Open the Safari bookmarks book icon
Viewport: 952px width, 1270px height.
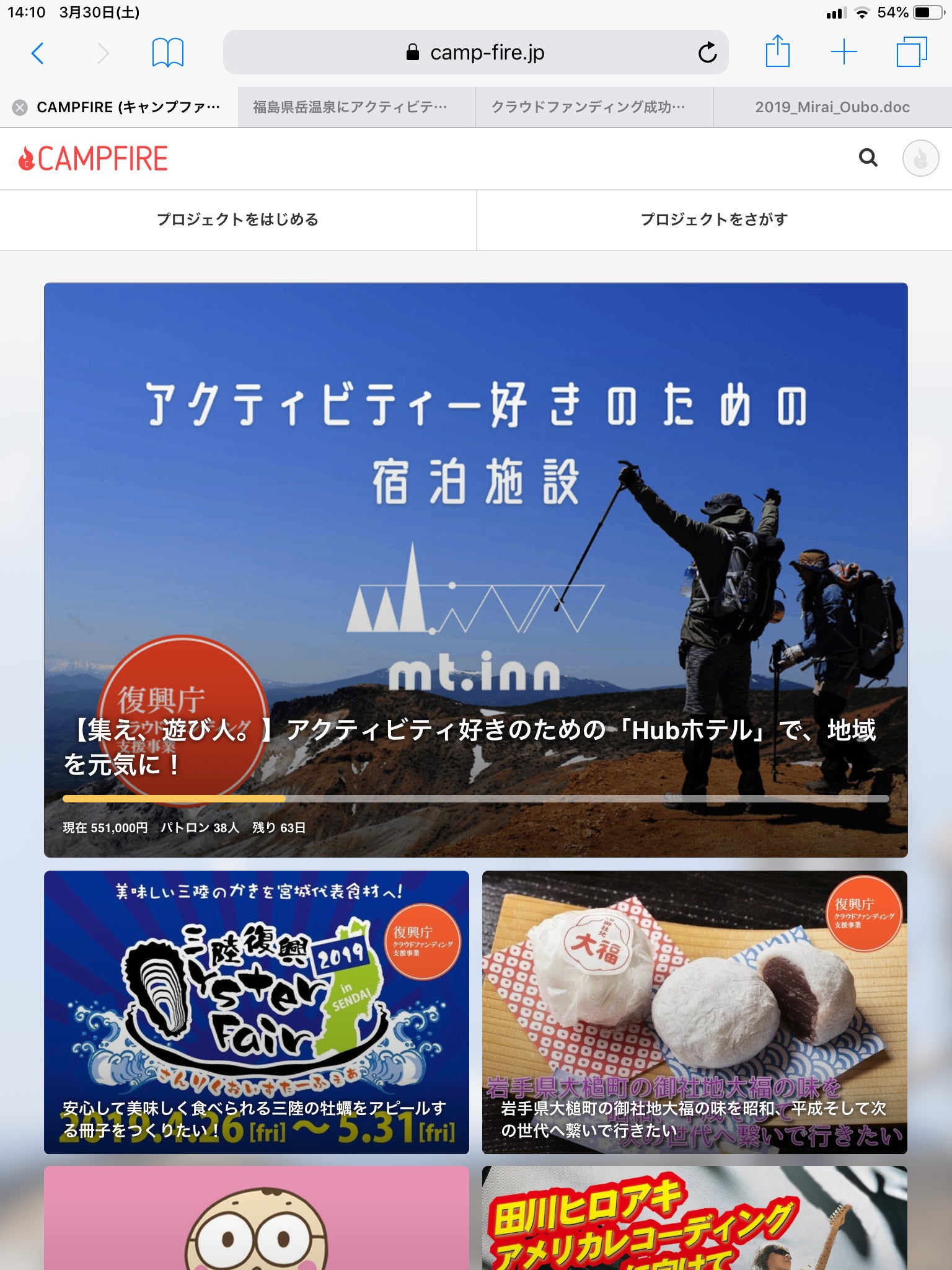[167, 53]
